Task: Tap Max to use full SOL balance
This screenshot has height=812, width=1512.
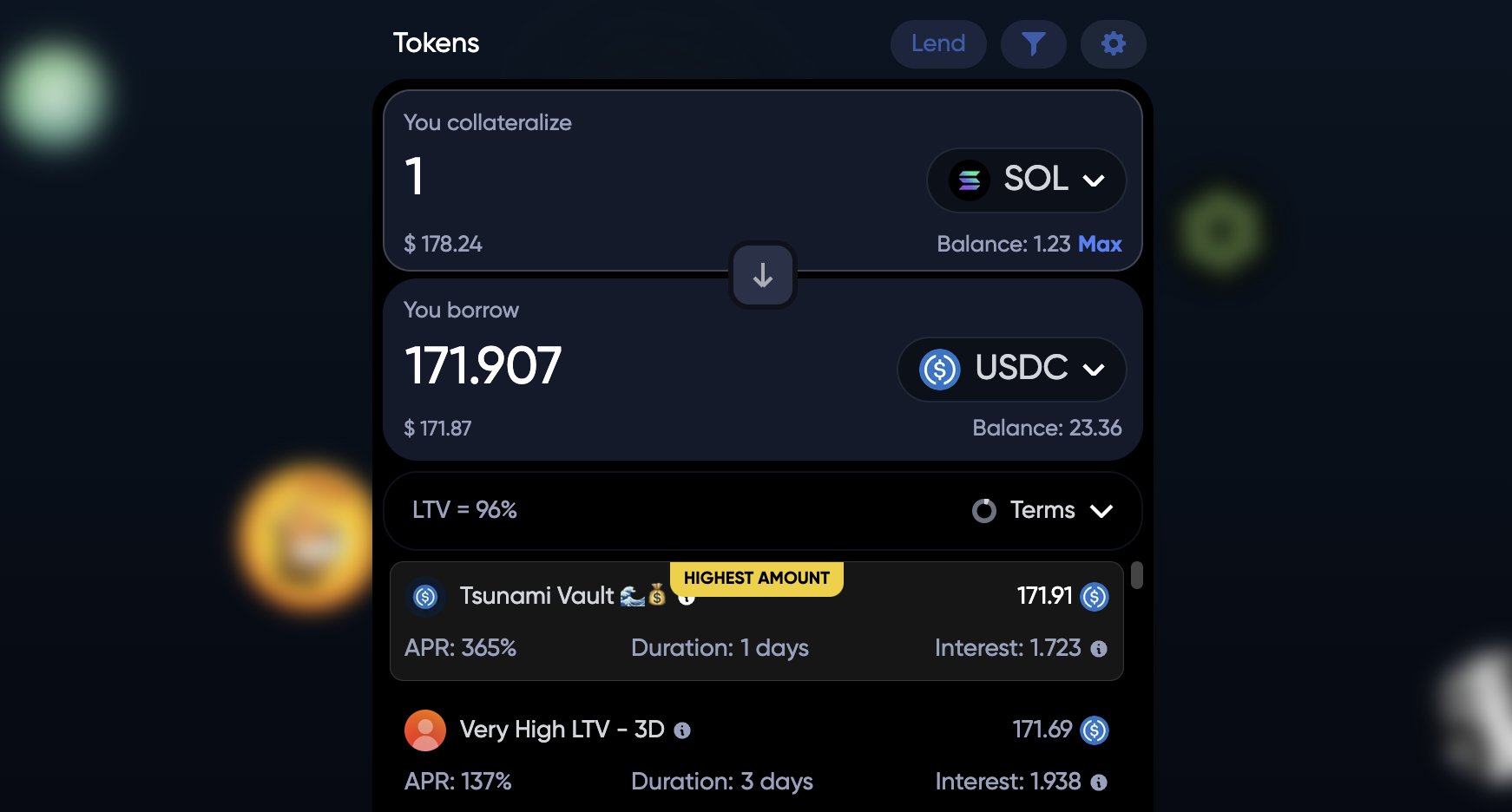Action: point(1100,244)
